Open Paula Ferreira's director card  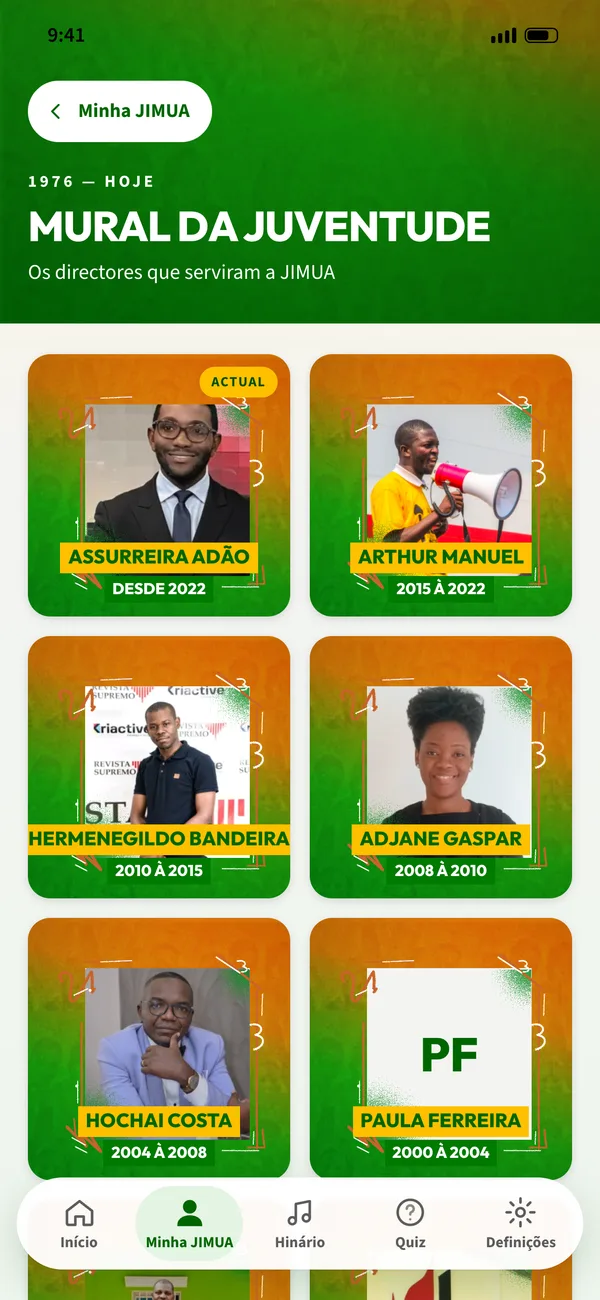pos(441,1049)
